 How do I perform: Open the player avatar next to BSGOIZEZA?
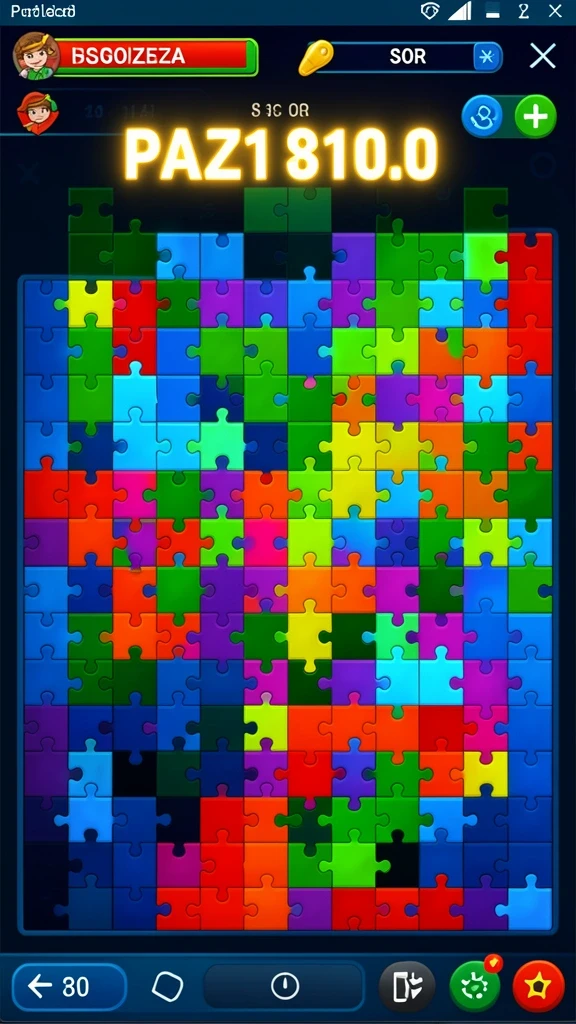36,56
